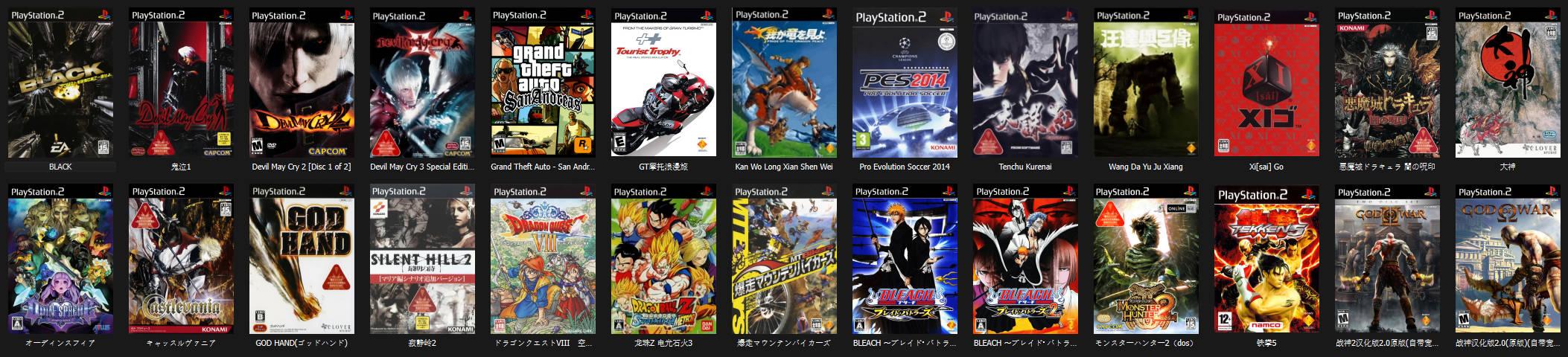Viewport: 1568px width, 357px height.
Task: Open the Tekken 5 (铁拳5) tile
Action: pos(1266,260)
